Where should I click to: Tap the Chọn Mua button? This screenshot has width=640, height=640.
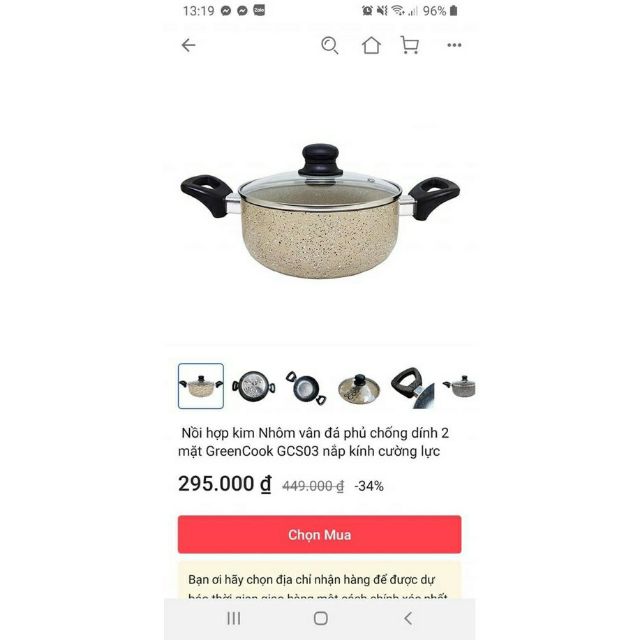(319, 535)
